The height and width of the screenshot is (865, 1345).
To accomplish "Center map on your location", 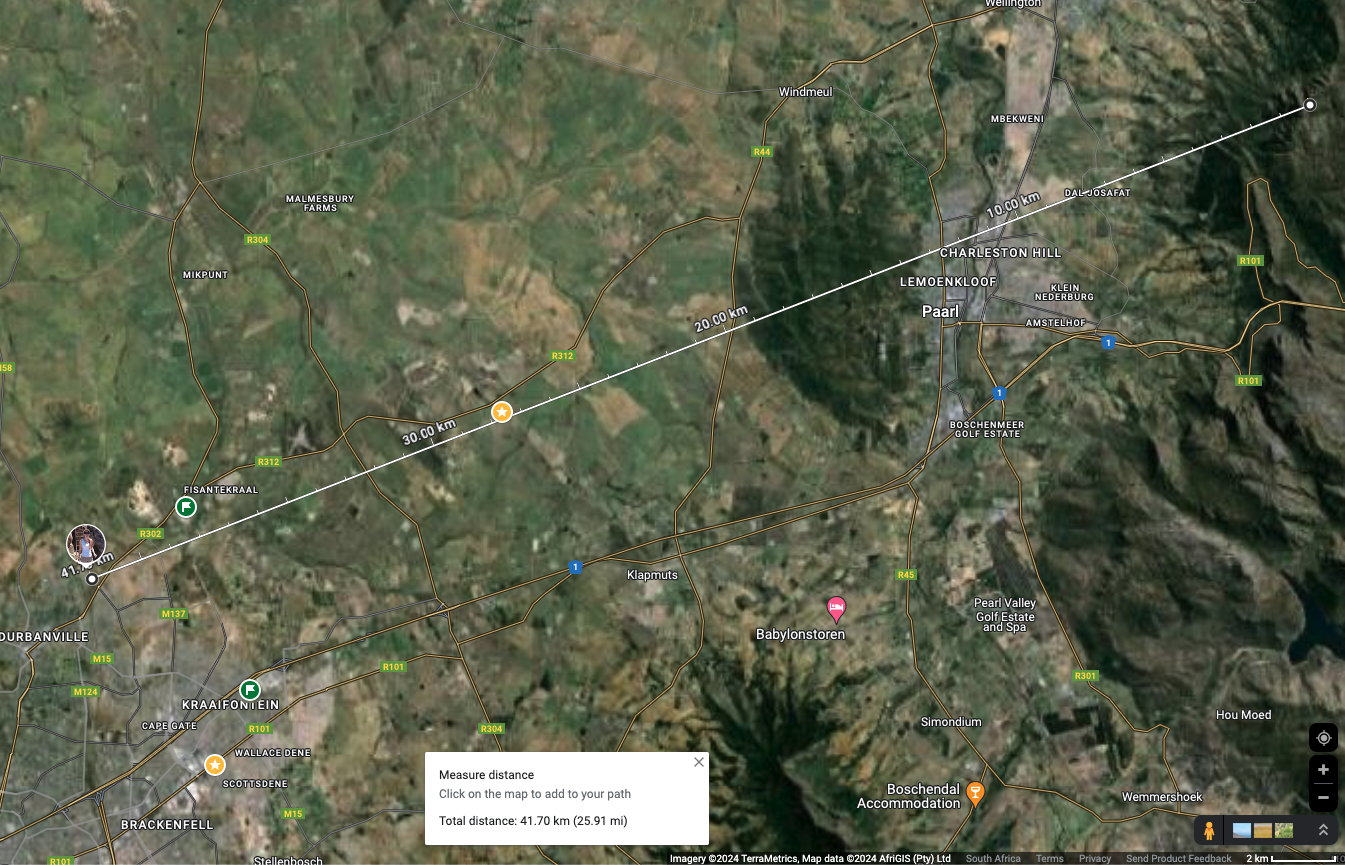I will coord(1323,738).
